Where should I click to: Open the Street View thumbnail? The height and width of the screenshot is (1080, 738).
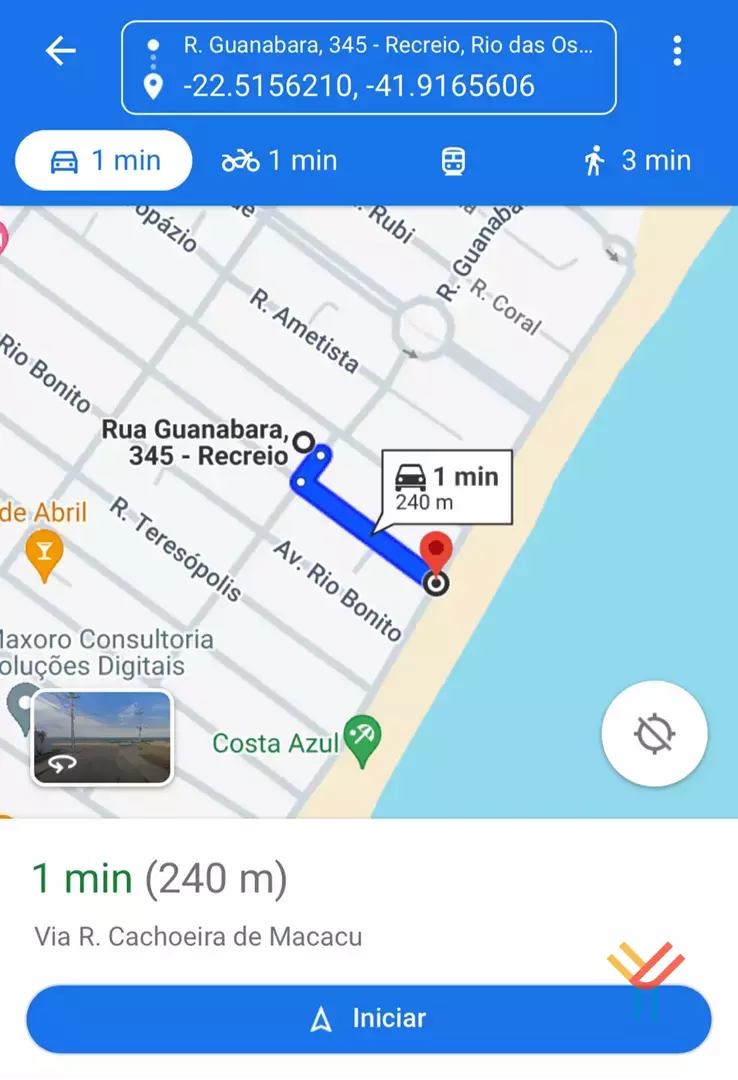click(102, 737)
